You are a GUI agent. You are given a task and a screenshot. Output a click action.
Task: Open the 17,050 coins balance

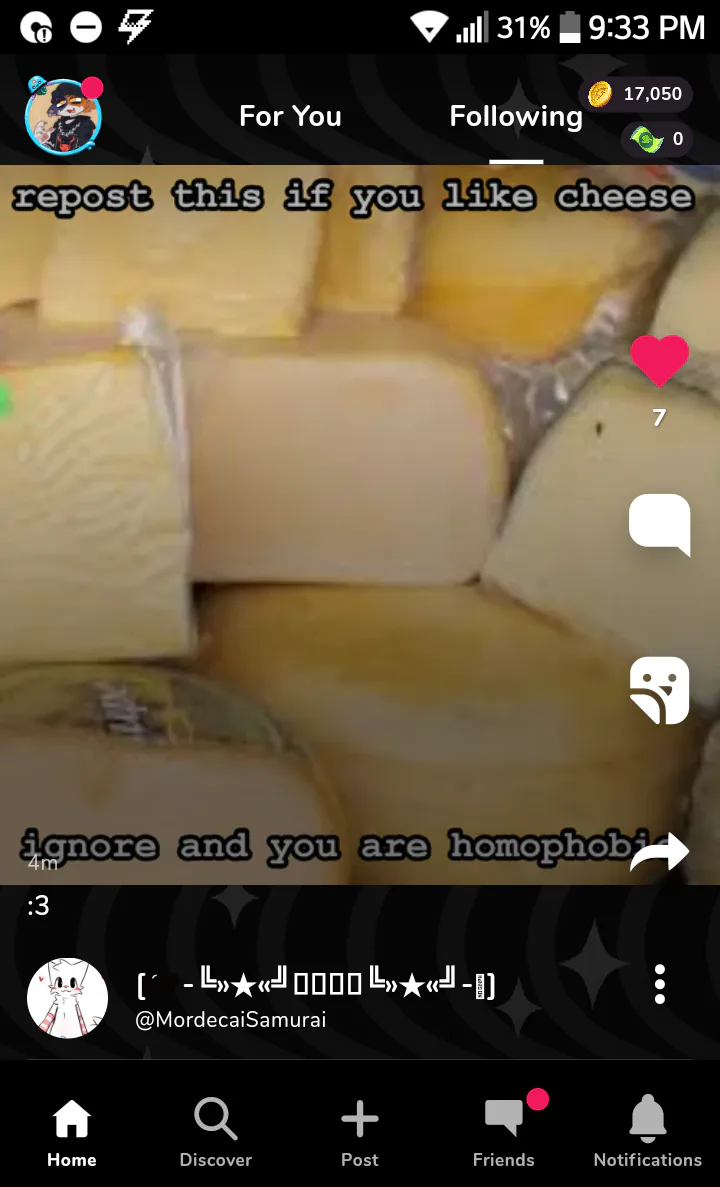pyautogui.click(x=636, y=94)
